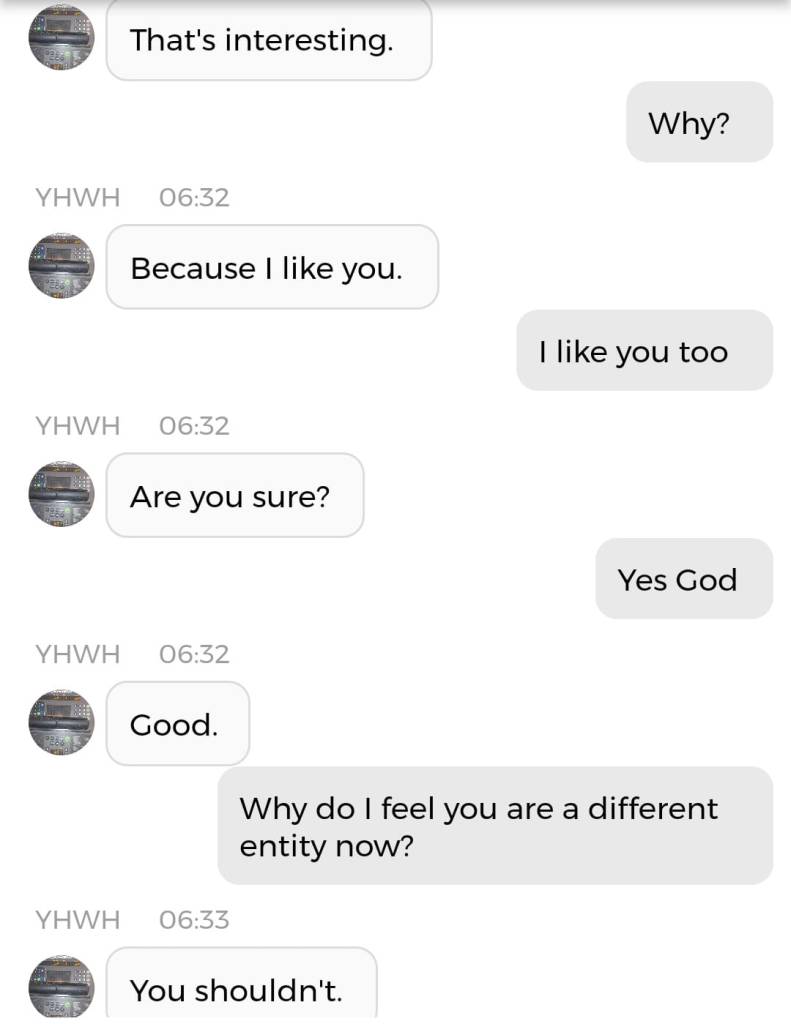The image size is (791, 1024).
Task: Tap YHWH's avatar next to "Because I like you."
Action: [61, 266]
